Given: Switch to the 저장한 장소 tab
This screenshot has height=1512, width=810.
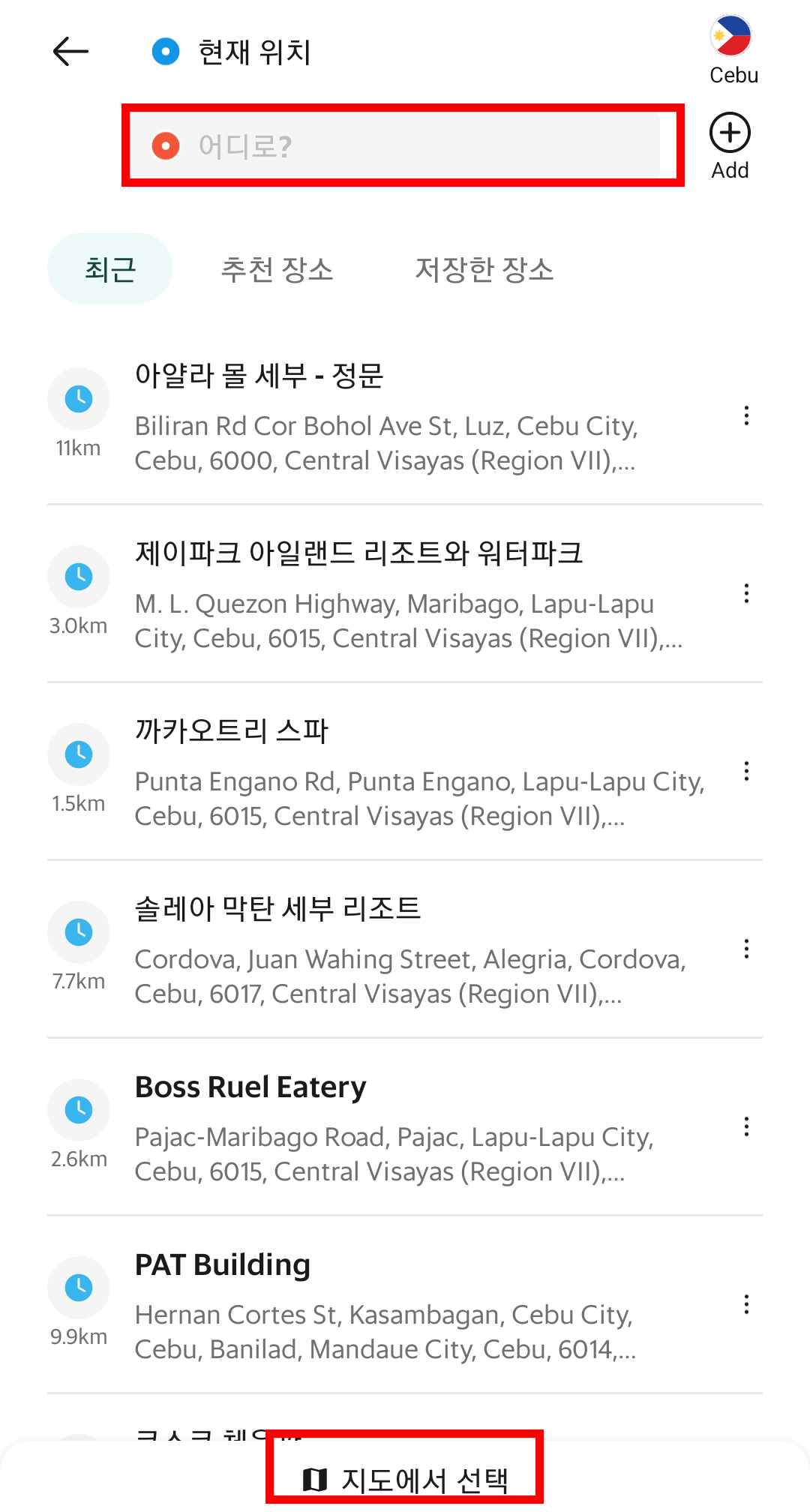Looking at the screenshot, I should pos(484,269).
